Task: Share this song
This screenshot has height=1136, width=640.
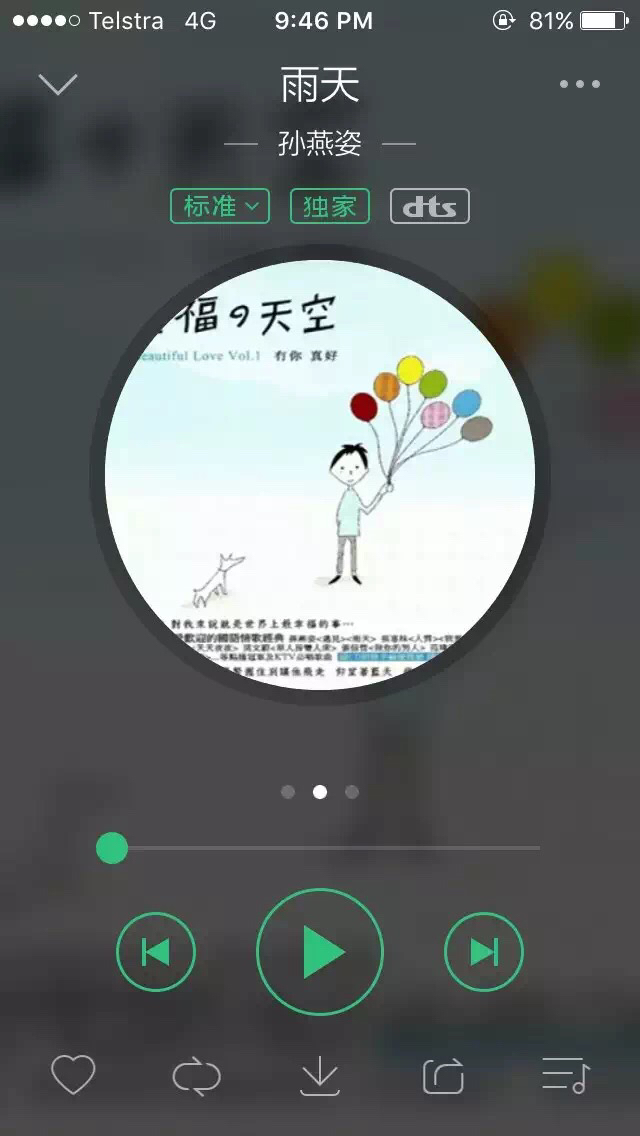Action: (443, 1076)
